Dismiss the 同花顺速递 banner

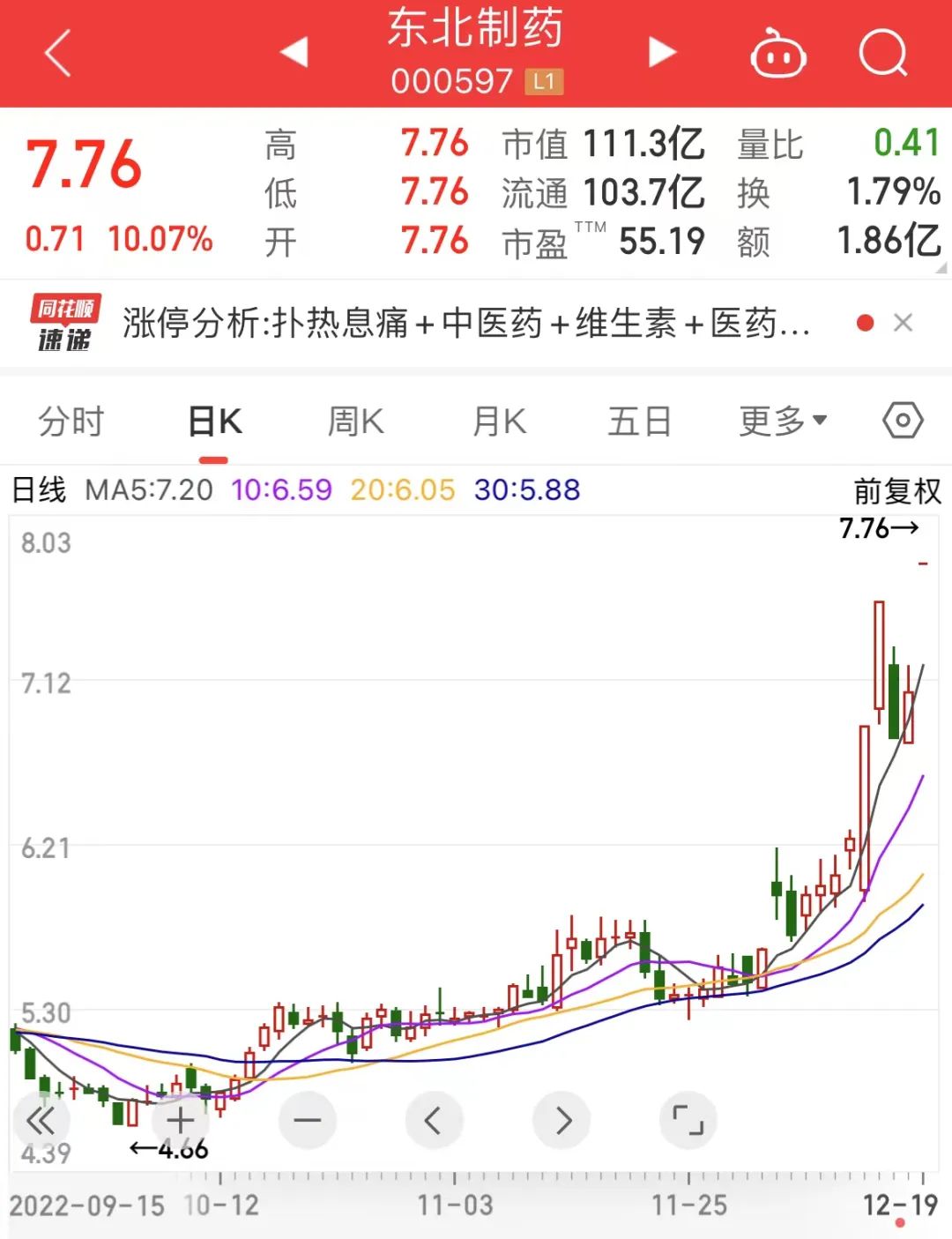903,324
